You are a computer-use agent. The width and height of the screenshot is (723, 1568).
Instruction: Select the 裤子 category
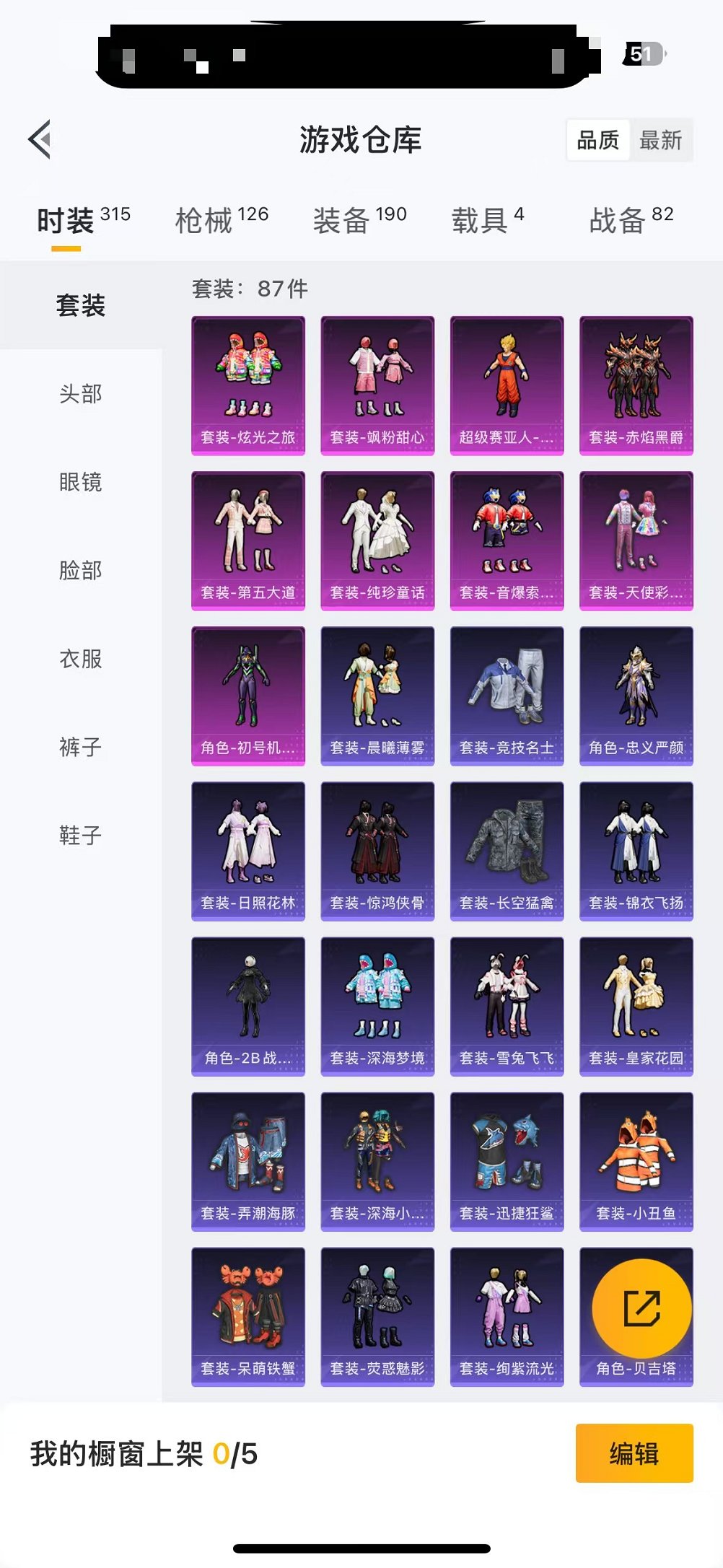81,748
